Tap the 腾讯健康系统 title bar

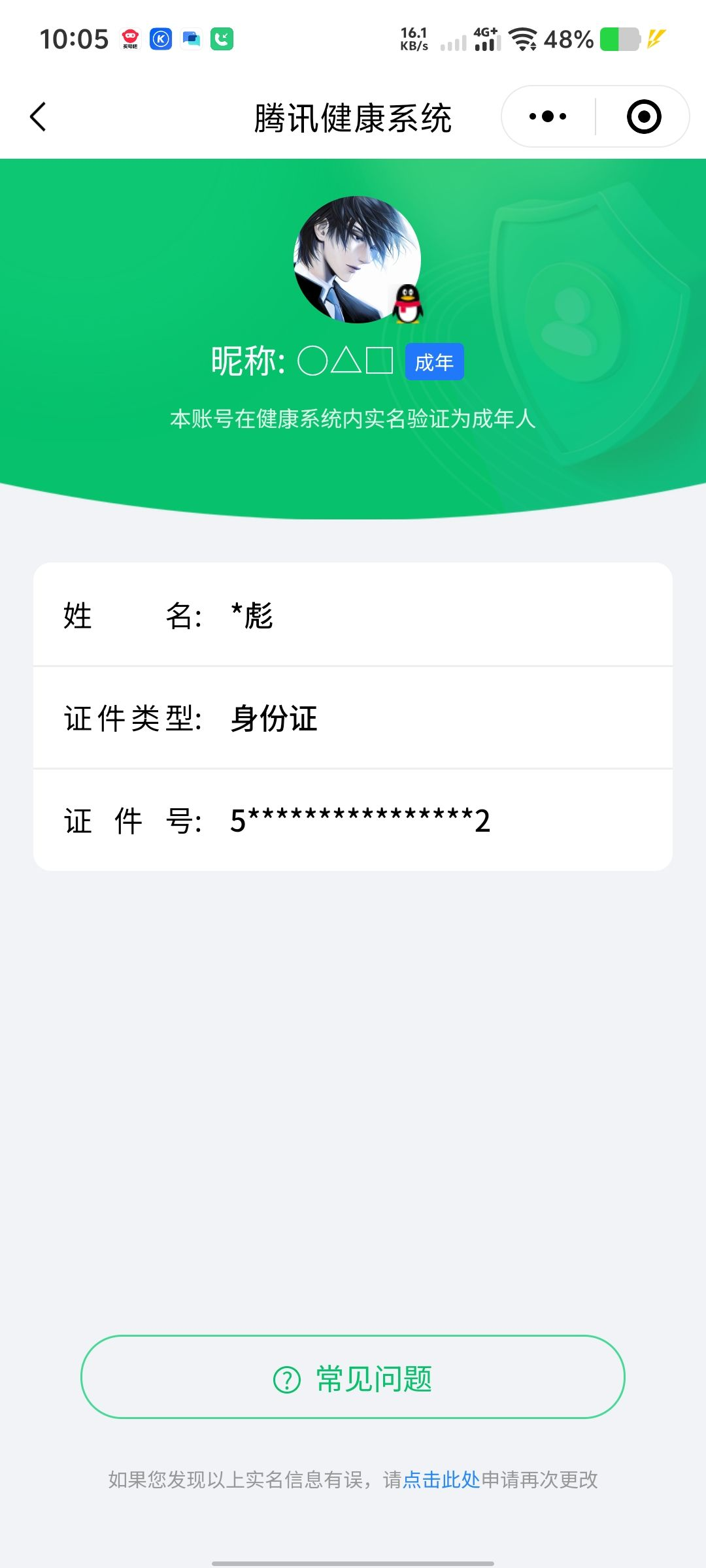click(x=353, y=118)
